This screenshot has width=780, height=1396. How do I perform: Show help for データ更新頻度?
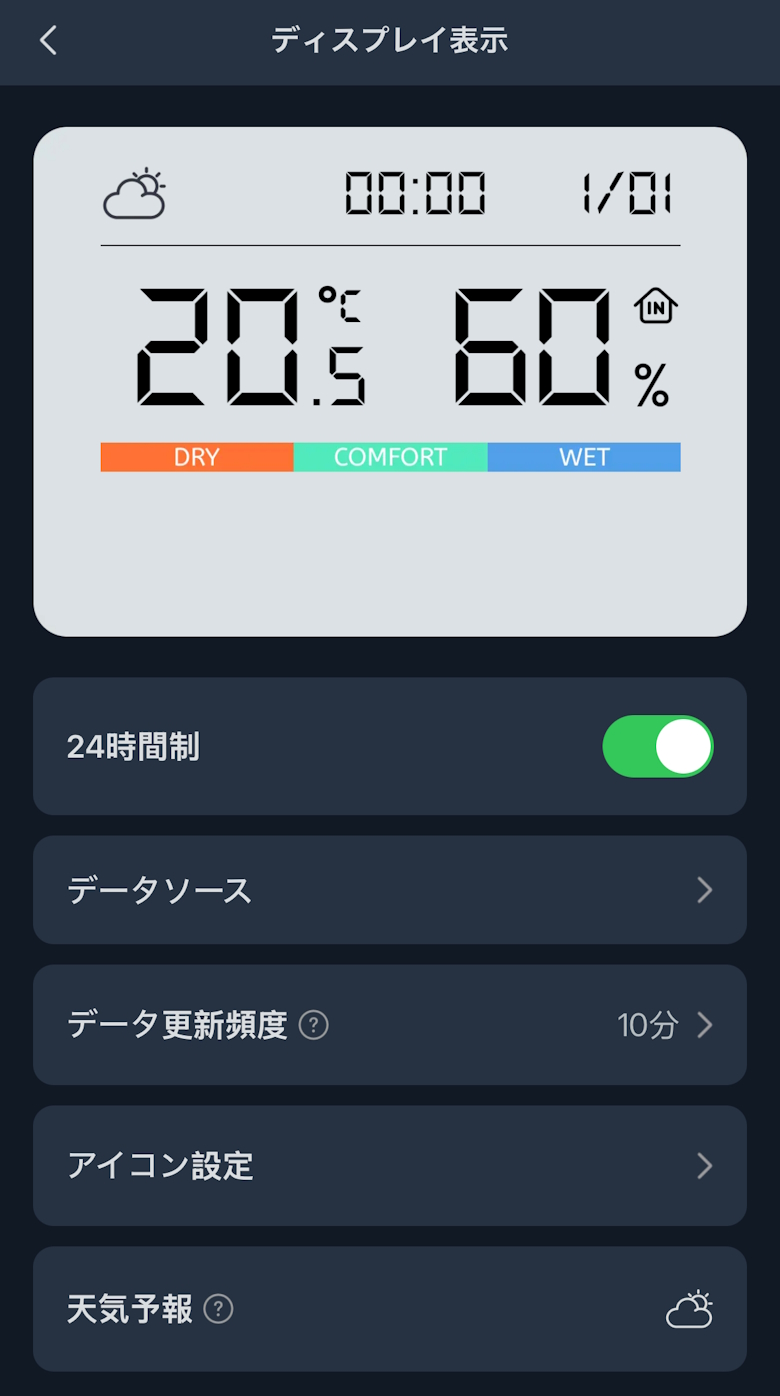(x=314, y=1025)
